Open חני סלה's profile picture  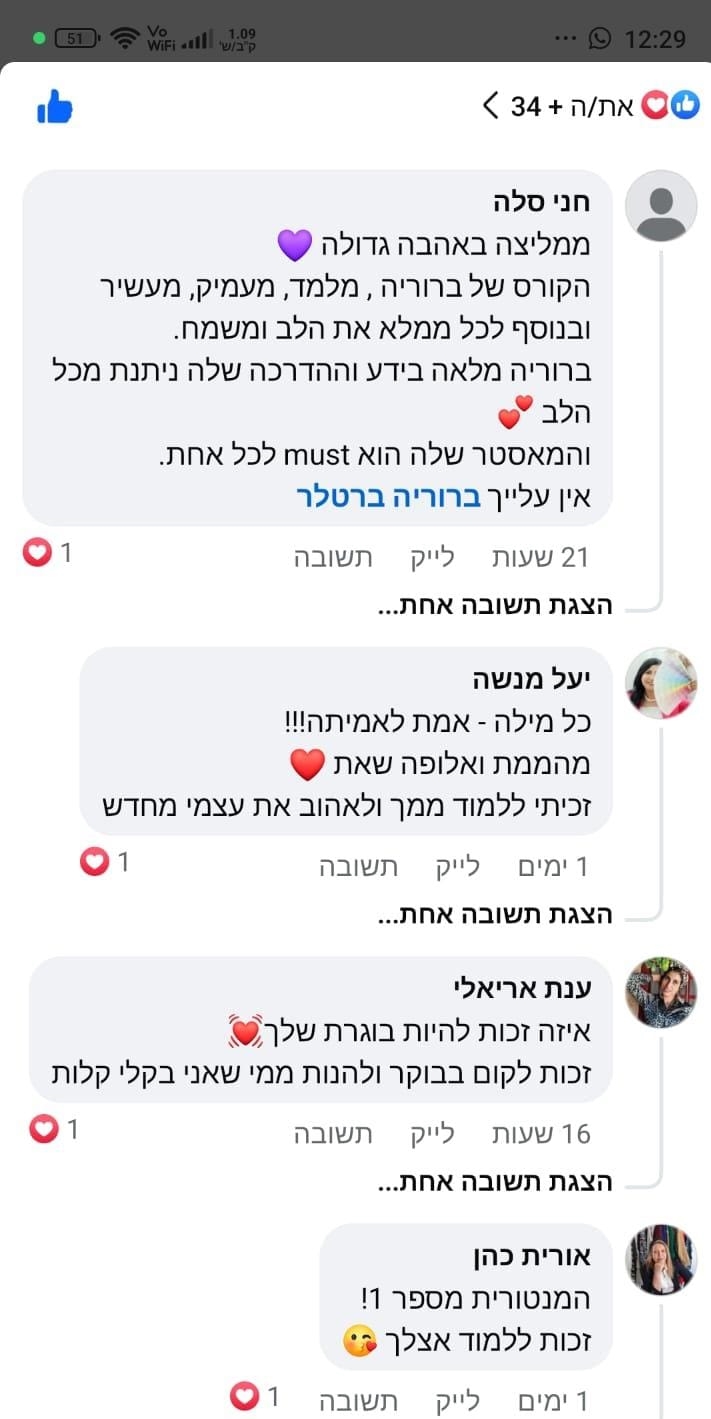[x=660, y=206]
